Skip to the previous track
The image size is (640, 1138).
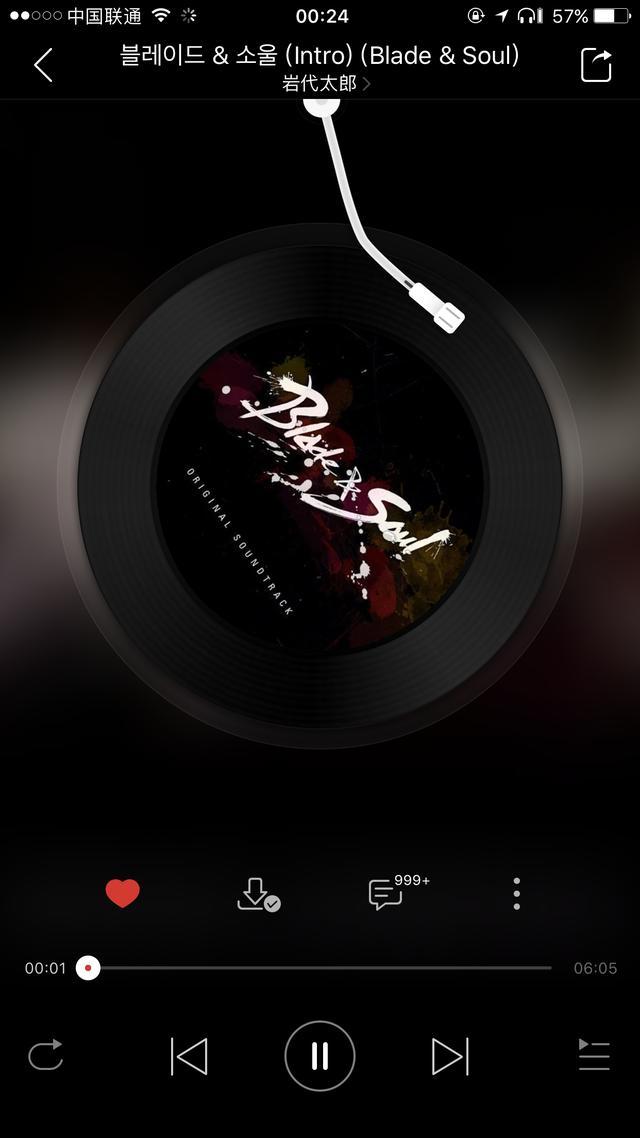(189, 1056)
